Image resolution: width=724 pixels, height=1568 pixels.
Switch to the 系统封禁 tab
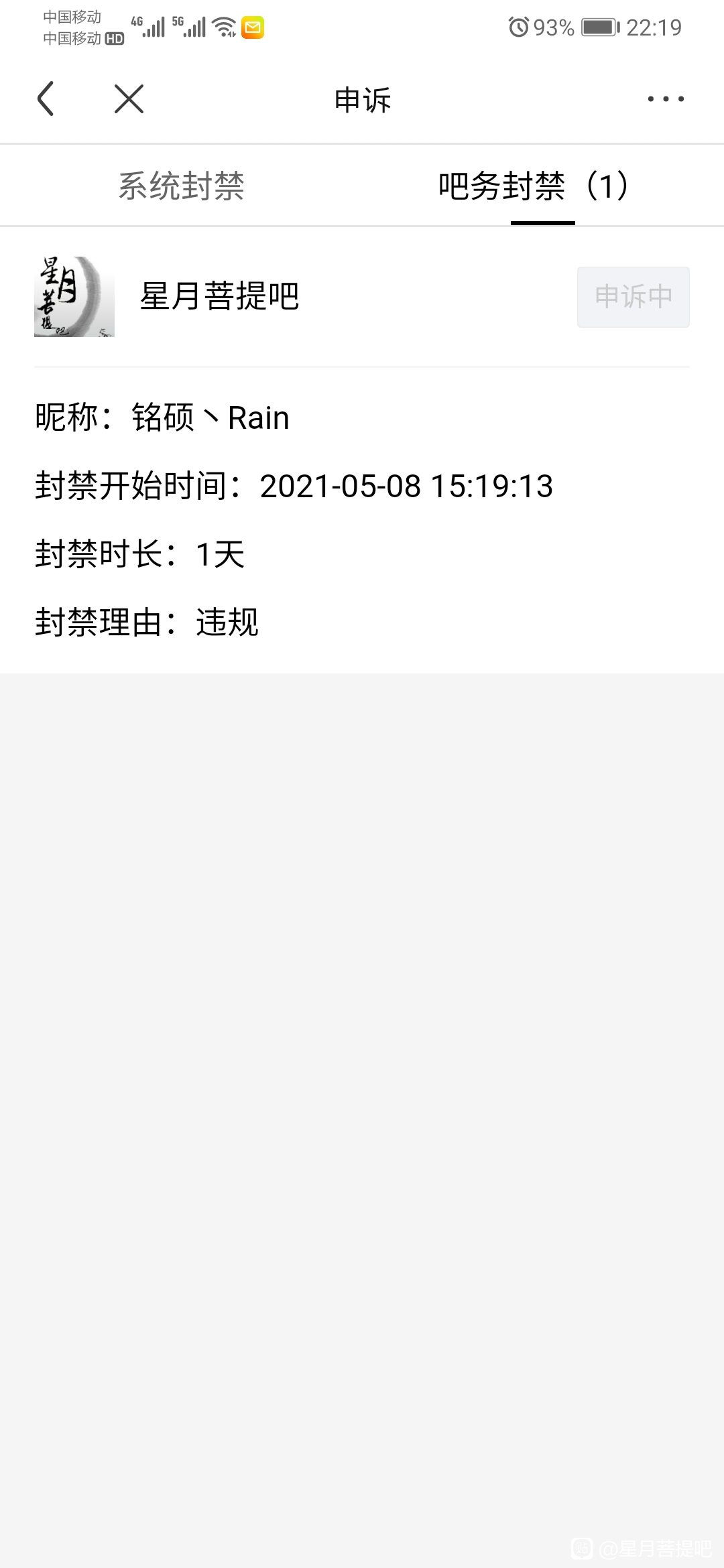(181, 186)
